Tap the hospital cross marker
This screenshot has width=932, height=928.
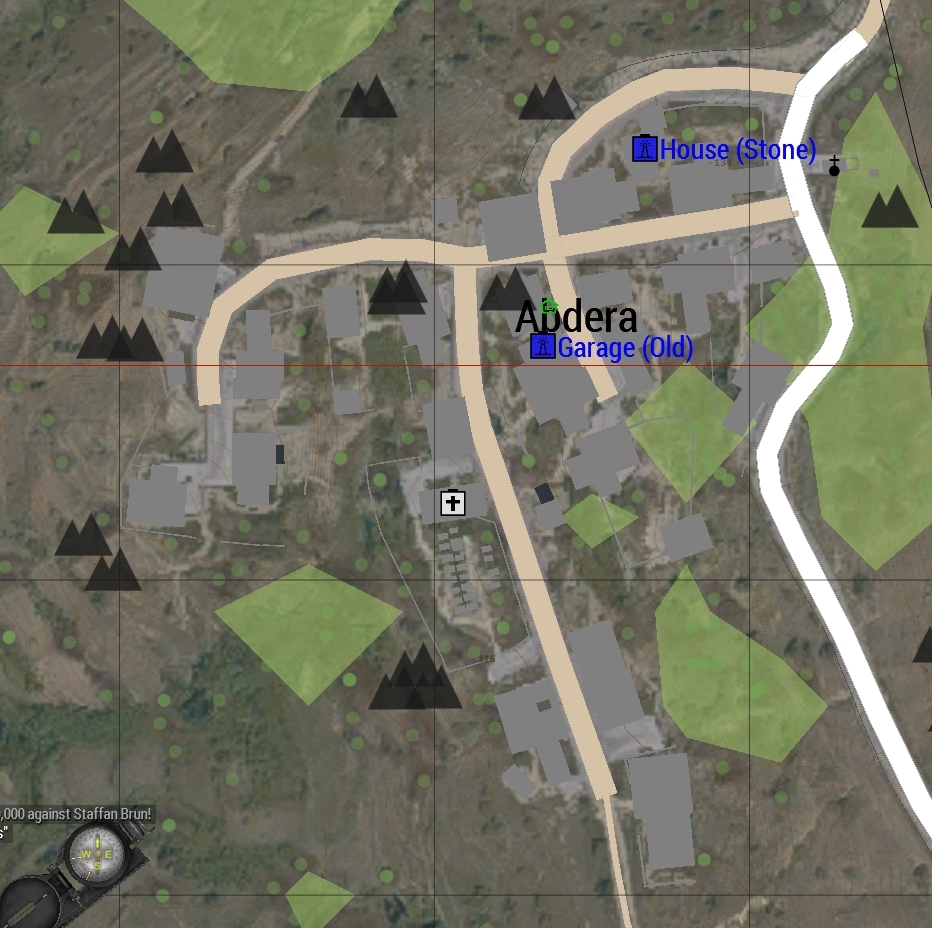(x=453, y=502)
